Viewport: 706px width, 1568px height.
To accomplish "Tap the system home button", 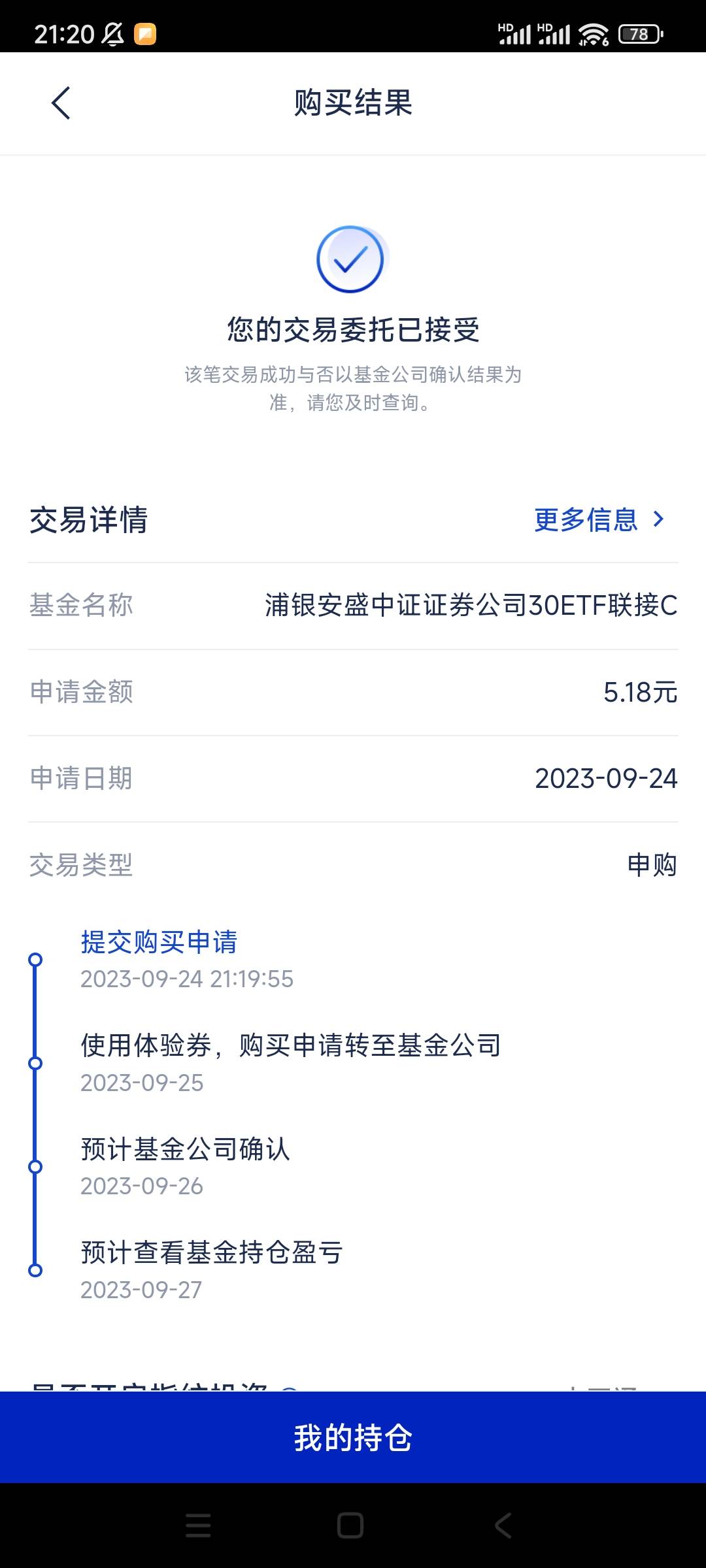I will tap(350, 1526).
